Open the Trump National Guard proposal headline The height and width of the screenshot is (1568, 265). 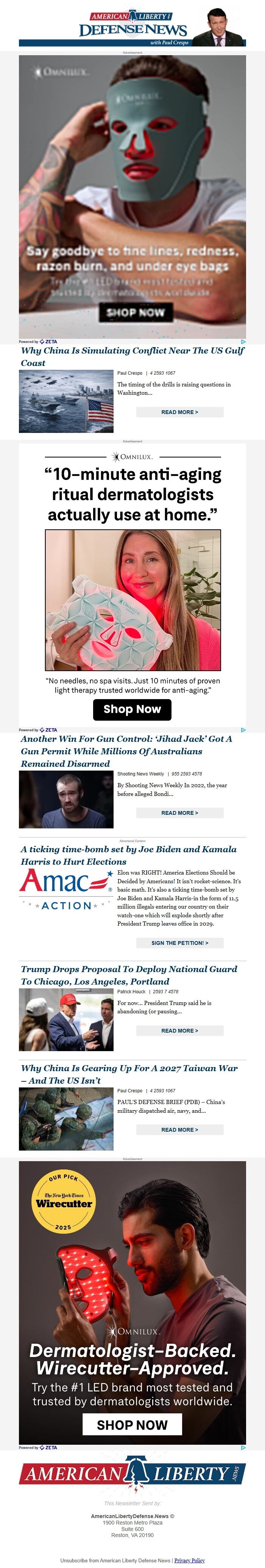click(x=129, y=975)
